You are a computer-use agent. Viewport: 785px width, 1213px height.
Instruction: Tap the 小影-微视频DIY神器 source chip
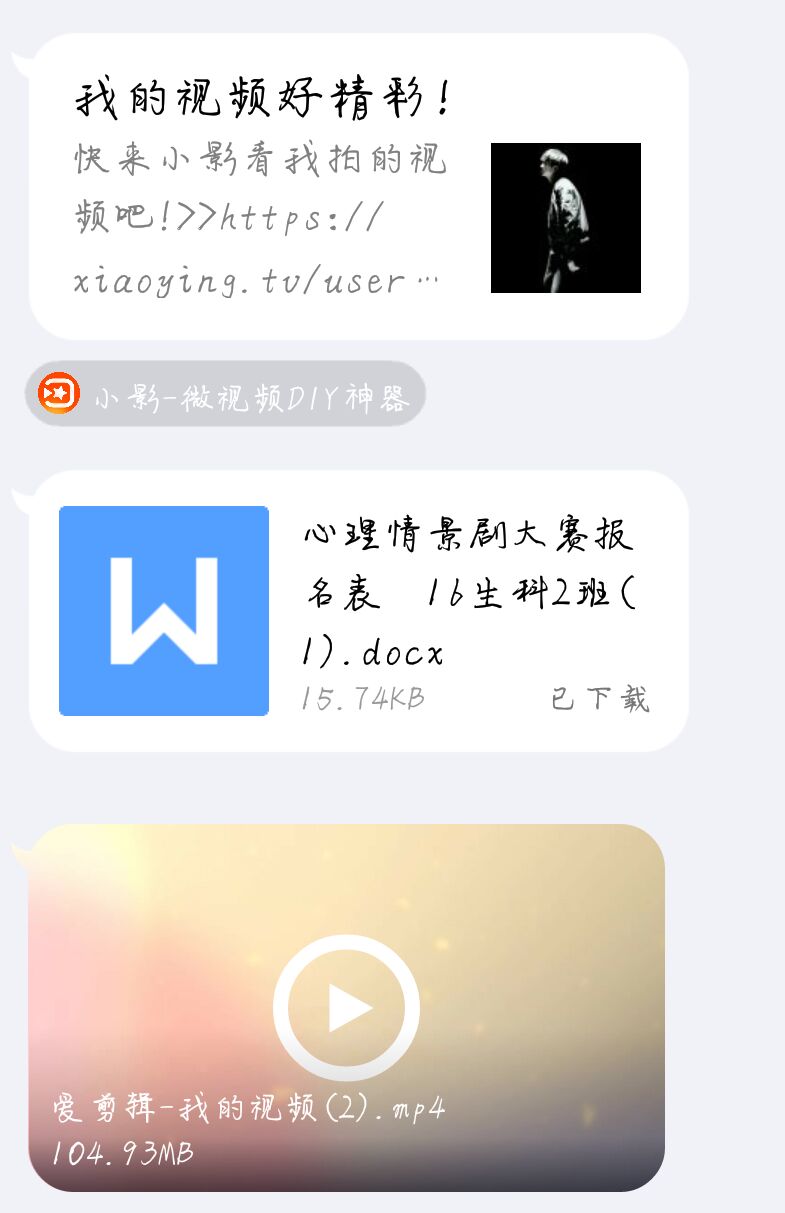coord(226,394)
